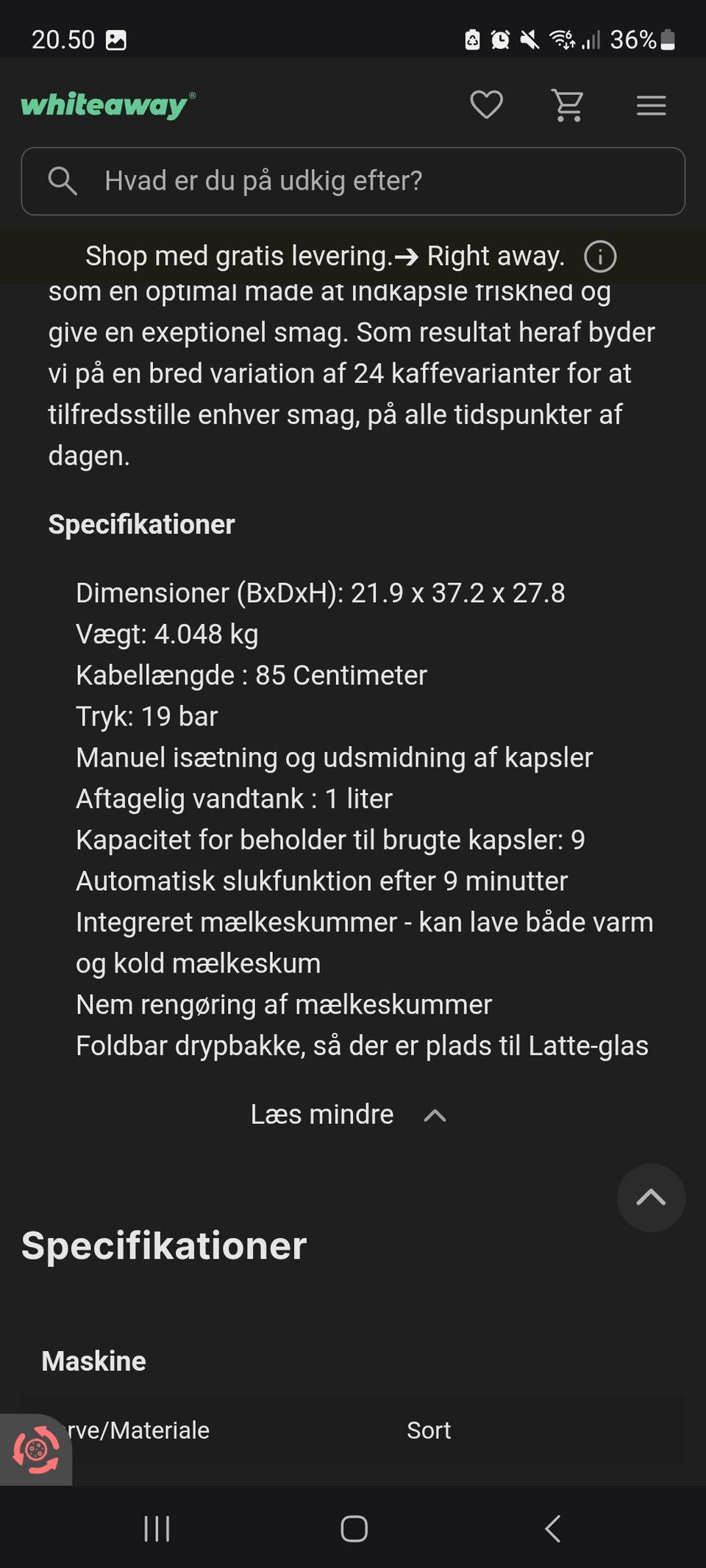
Task: Tap the Whiteaway logo
Action: click(104, 105)
